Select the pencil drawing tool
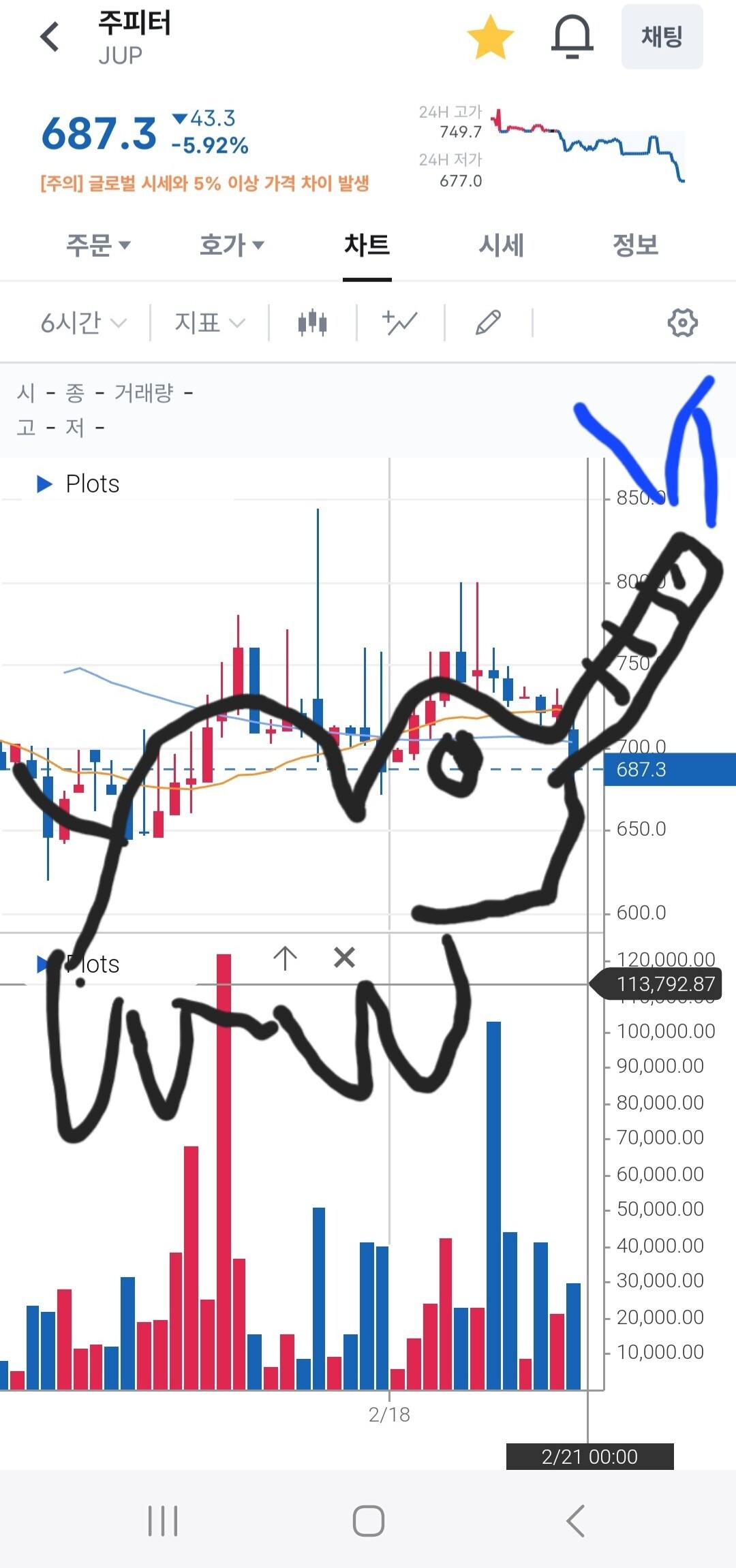The image size is (736, 1568). tap(488, 323)
